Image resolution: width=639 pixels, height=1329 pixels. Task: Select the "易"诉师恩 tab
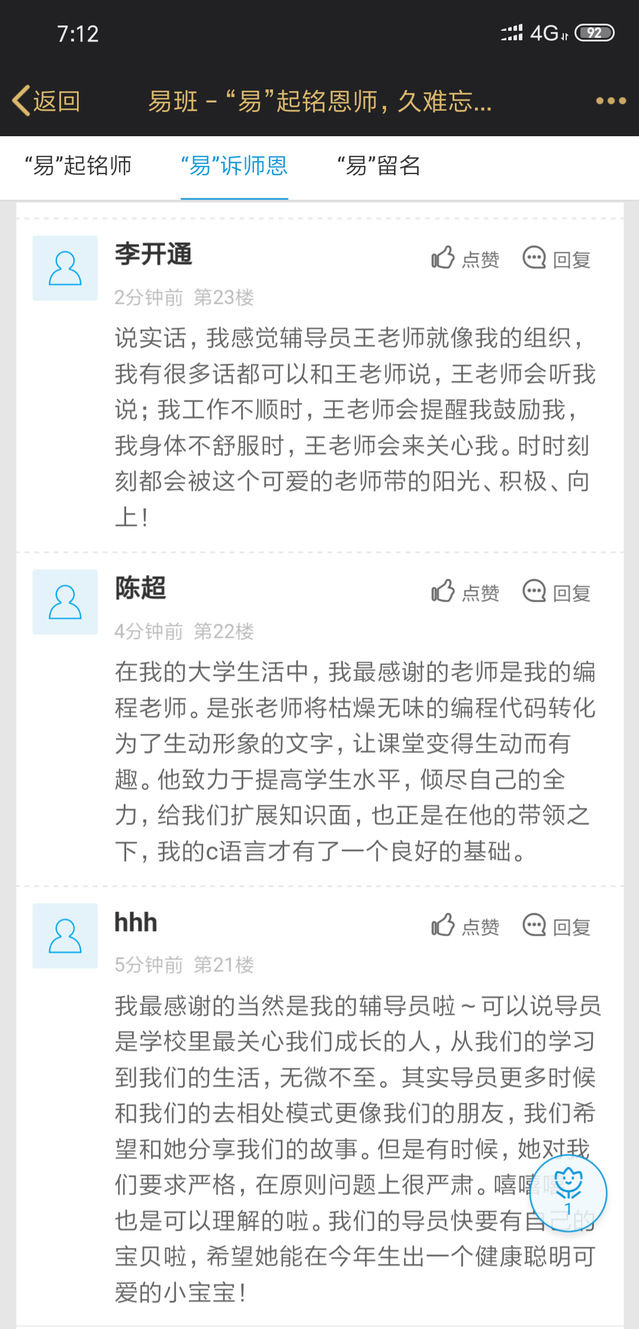click(234, 166)
